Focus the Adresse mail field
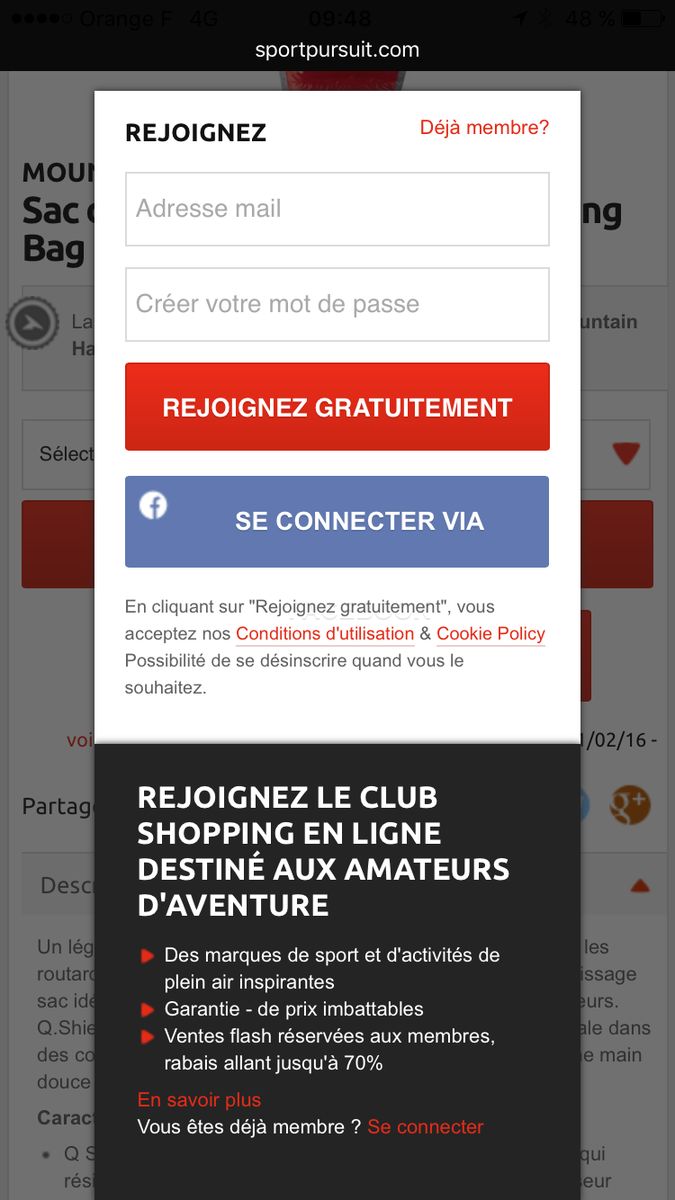This screenshot has height=1200, width=675. [337, 209]
